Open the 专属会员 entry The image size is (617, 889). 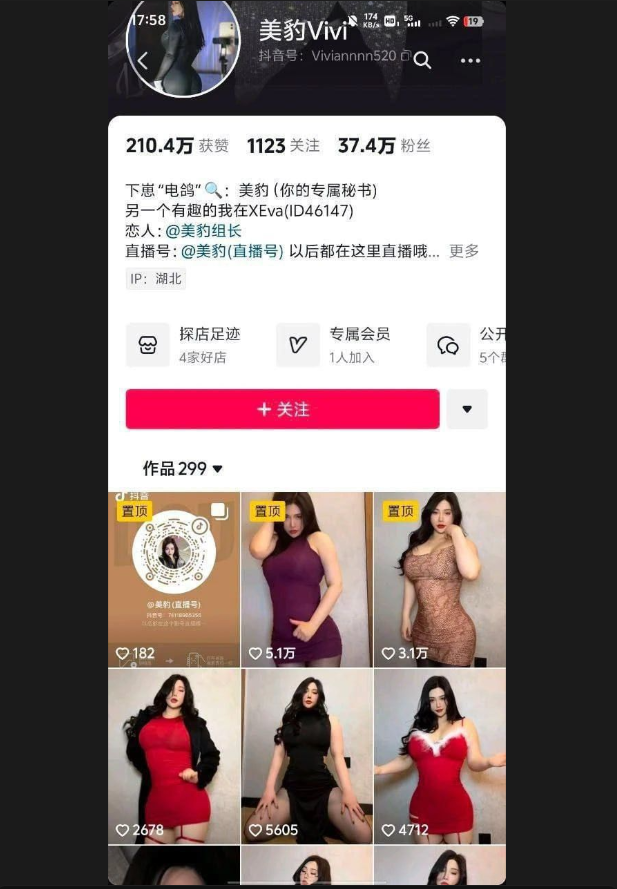(336, 345)
